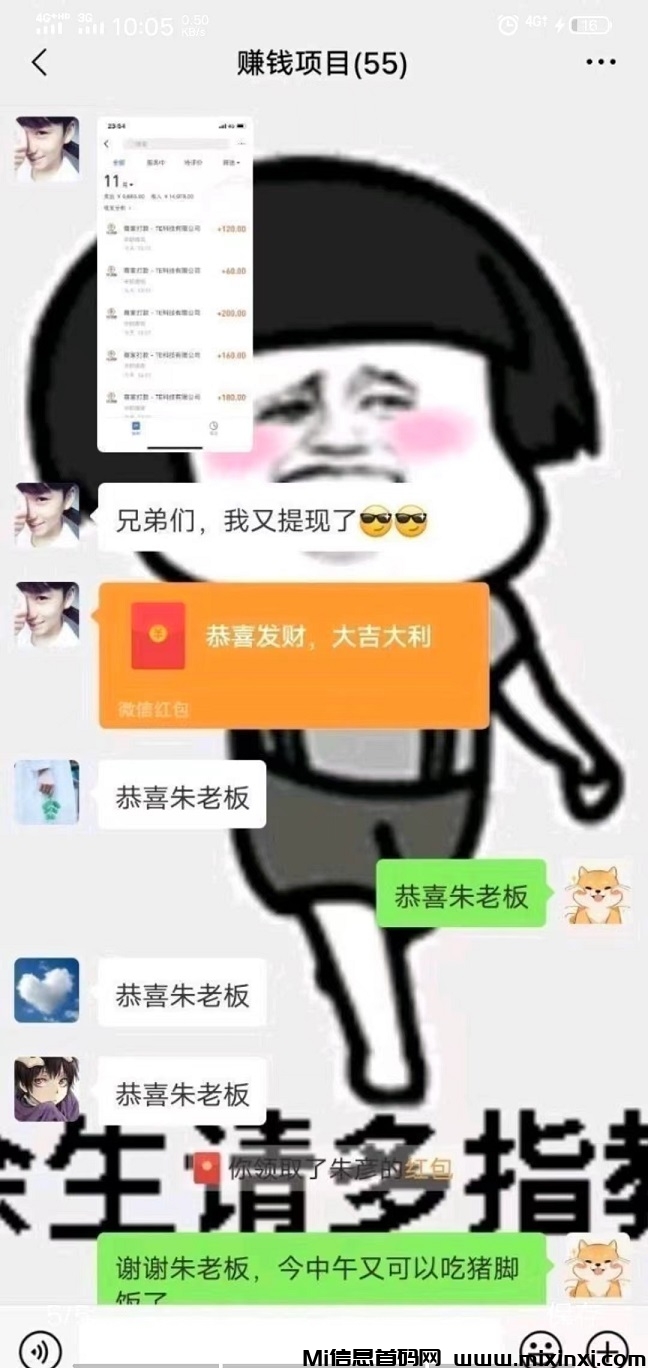Go back from the 赚钱项目 group chat

point(40,63)
